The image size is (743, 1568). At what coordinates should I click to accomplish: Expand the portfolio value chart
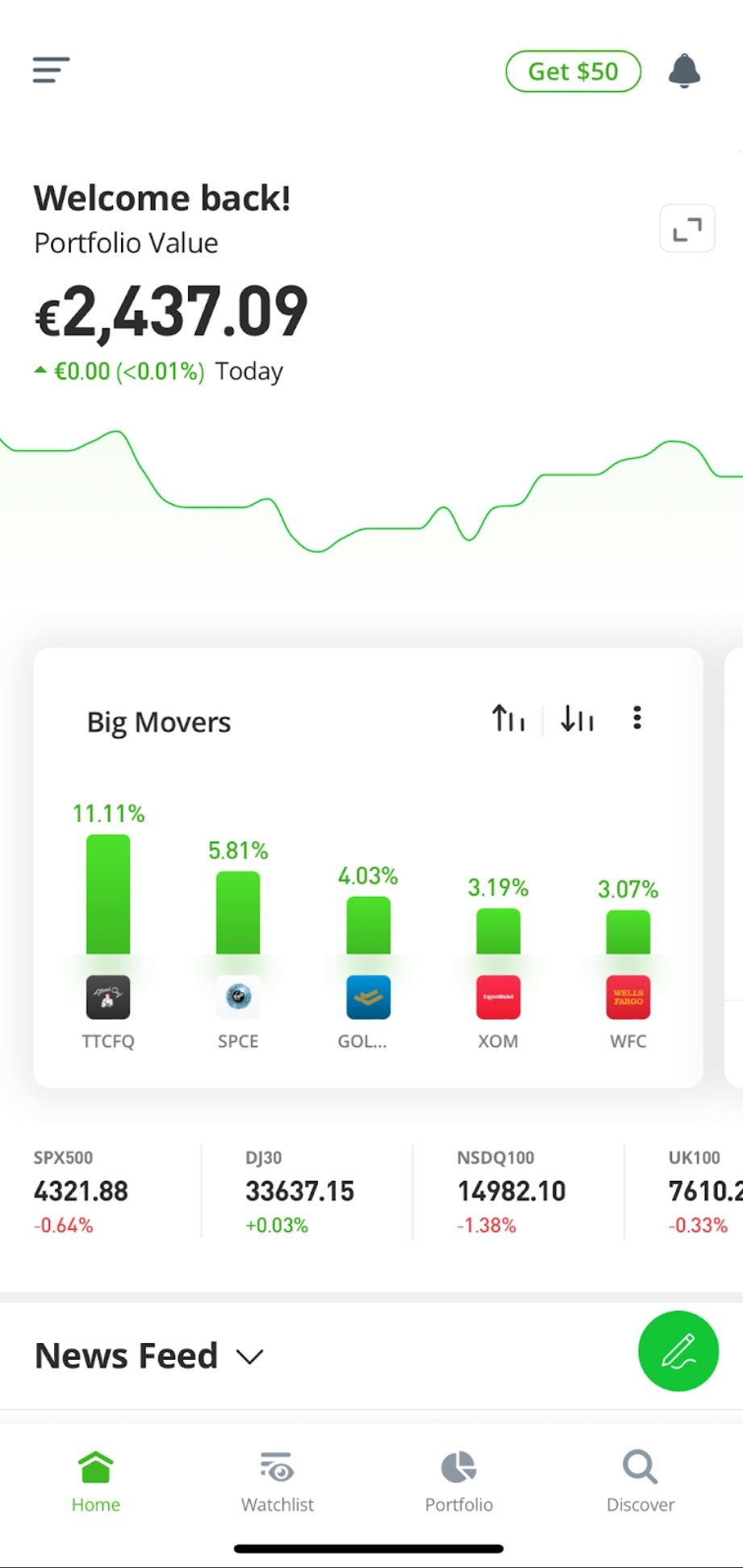coord(687,229)
